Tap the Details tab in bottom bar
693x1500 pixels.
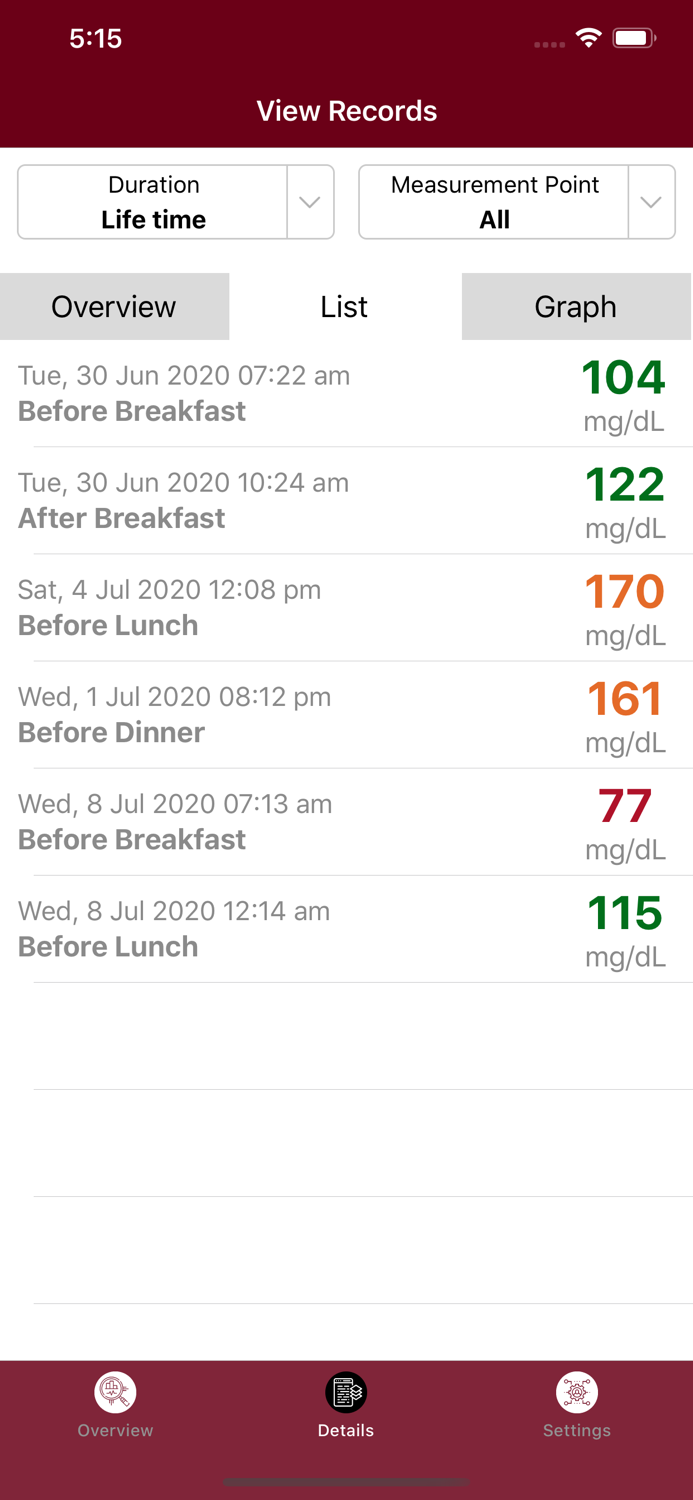[x=346, y=1405]
